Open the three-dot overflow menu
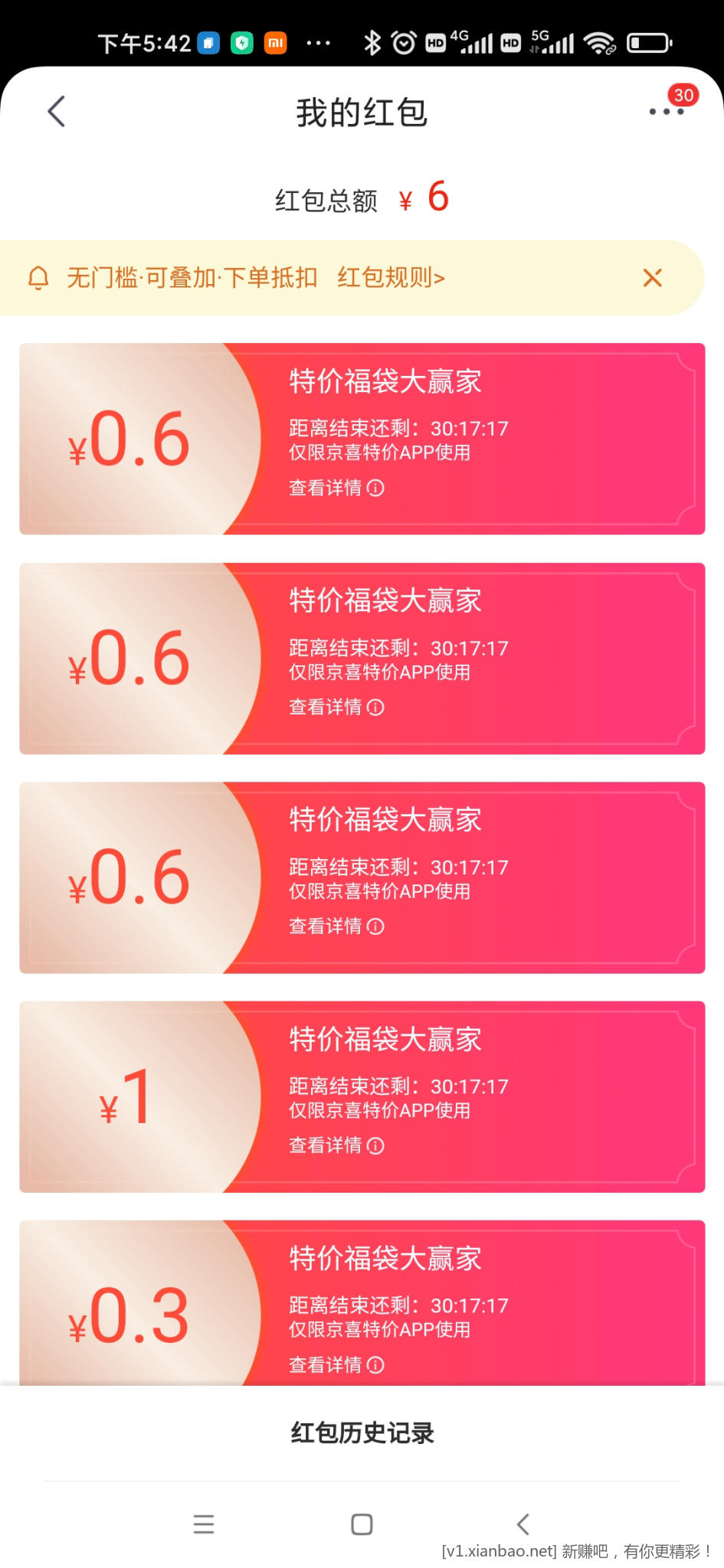The height and width of the screenshot is (1568, 724). click(666, 112)
